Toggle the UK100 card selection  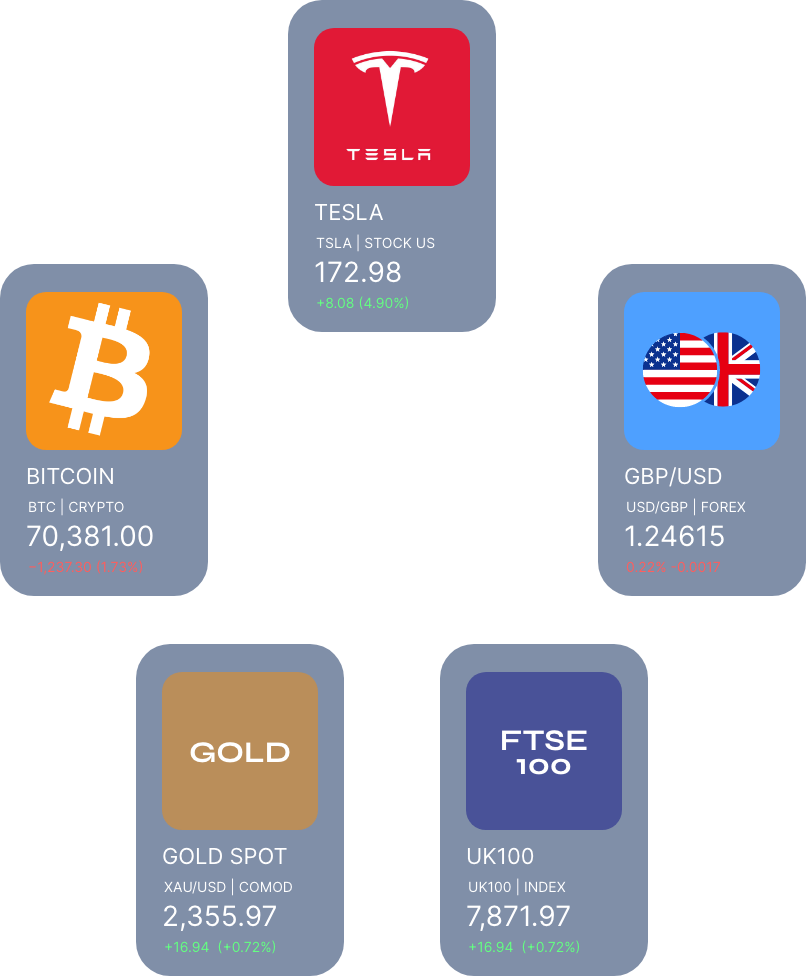coord(543,810)
